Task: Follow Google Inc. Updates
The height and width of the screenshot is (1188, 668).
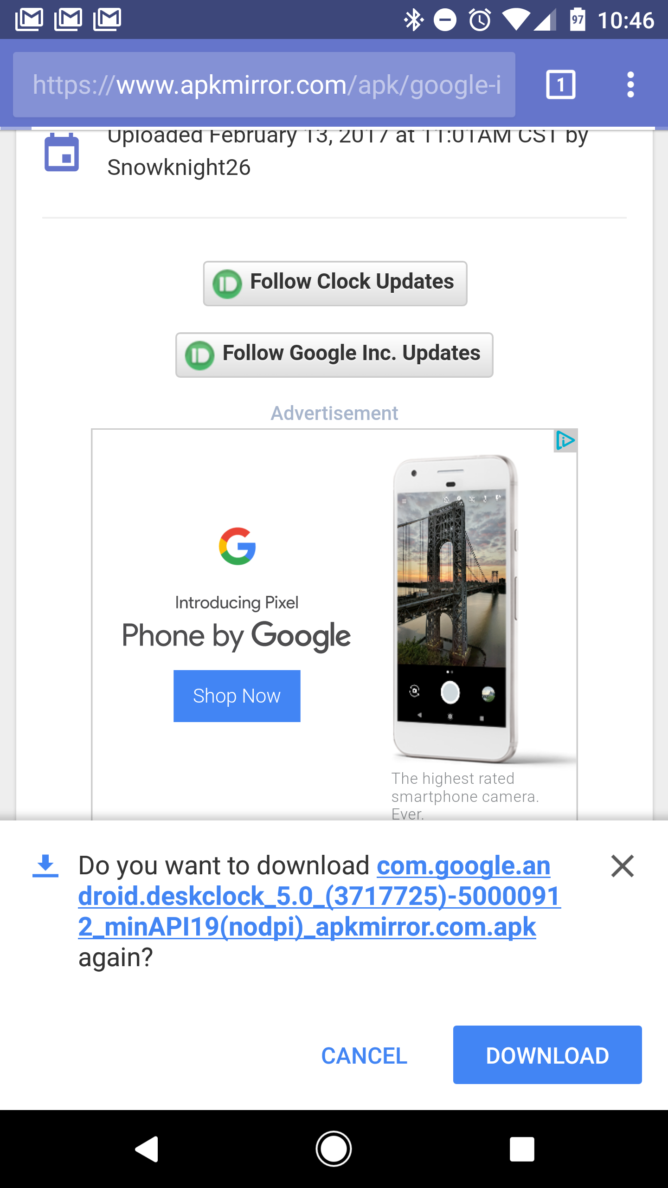Action: point(334,355)
